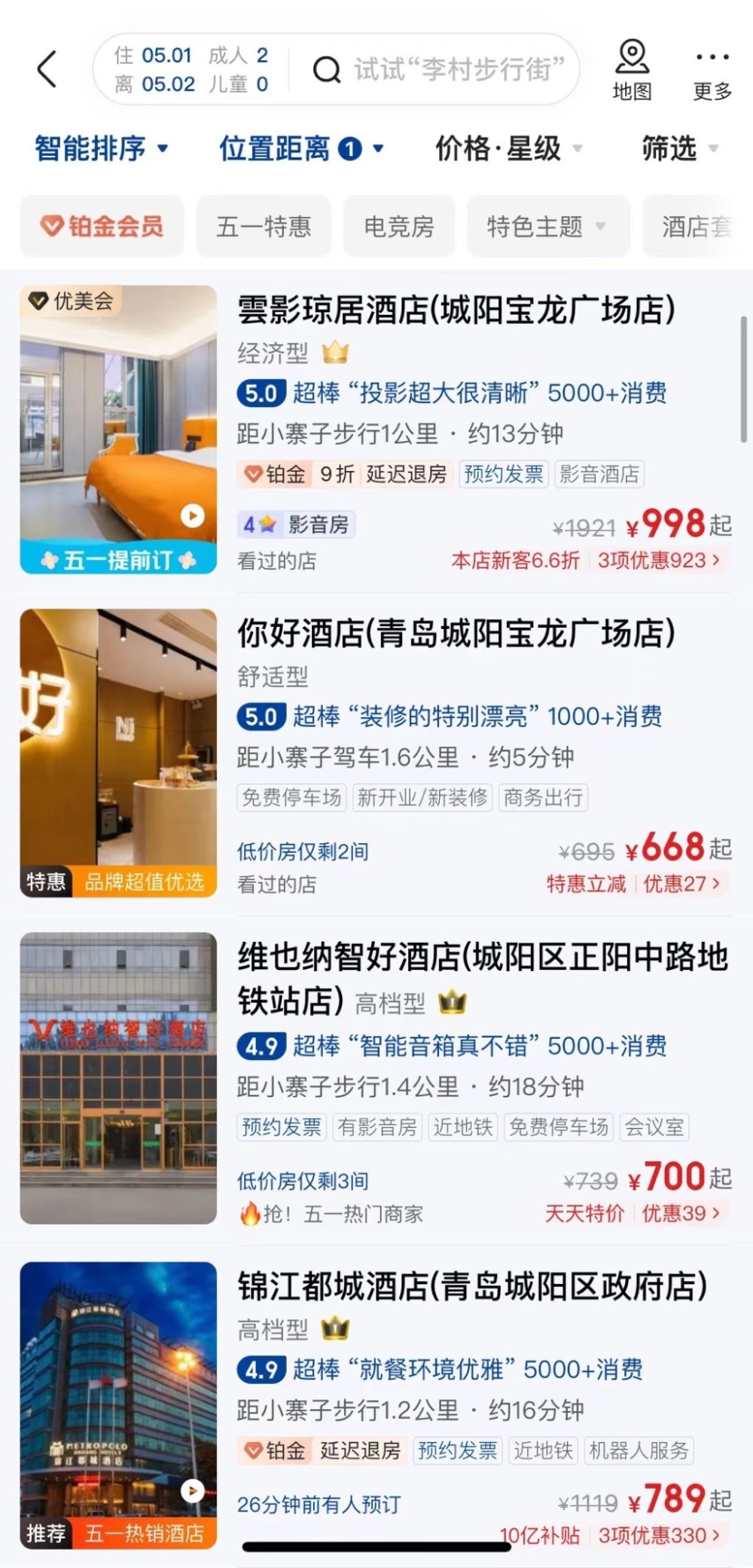
Task: Open the 地图 map view
Action: [632, 70]
